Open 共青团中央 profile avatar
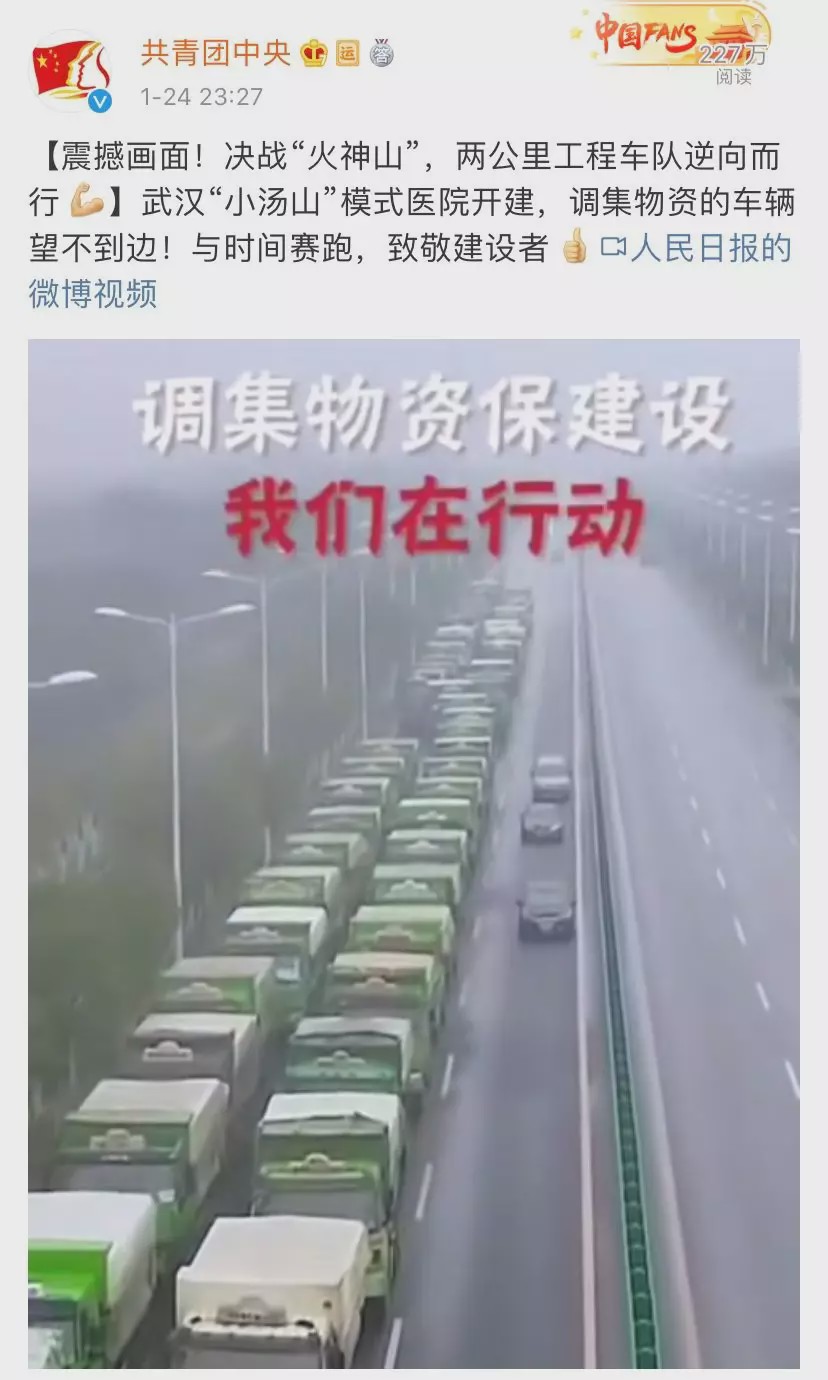This screenshot has width=828, height=1380. pyautogui.click(x=70, y=70)
